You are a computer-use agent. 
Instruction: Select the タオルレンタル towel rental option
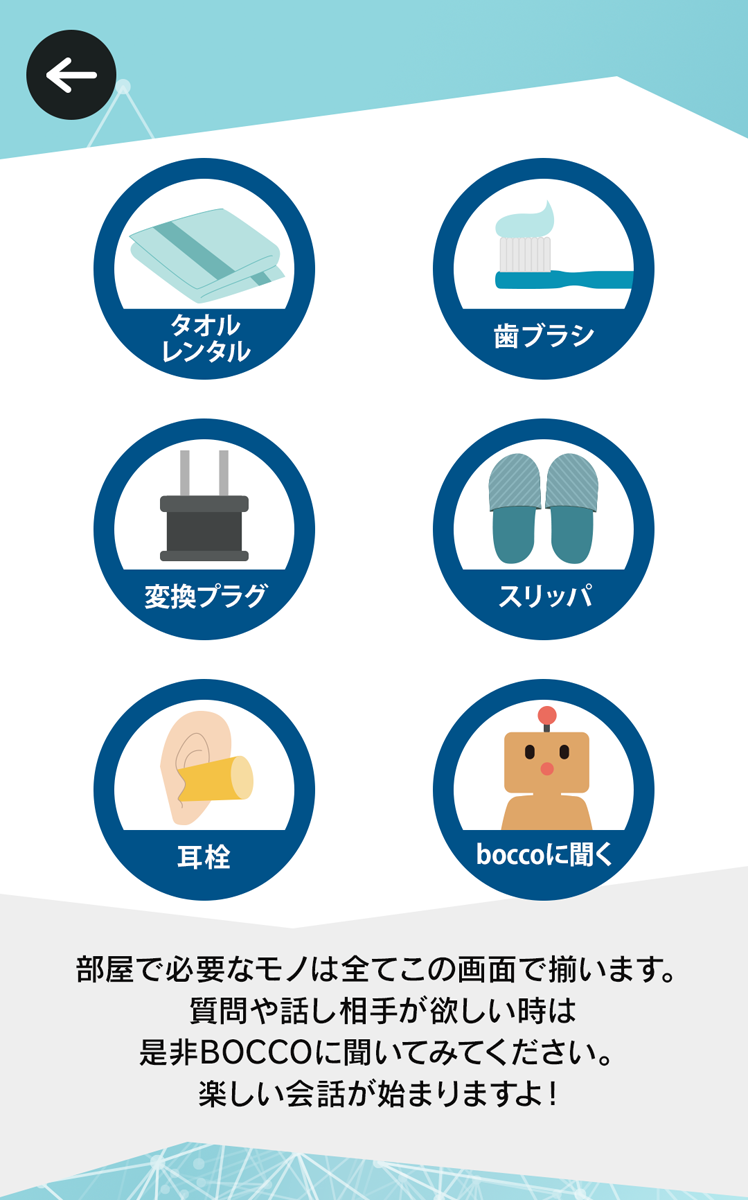pos(204,269)
